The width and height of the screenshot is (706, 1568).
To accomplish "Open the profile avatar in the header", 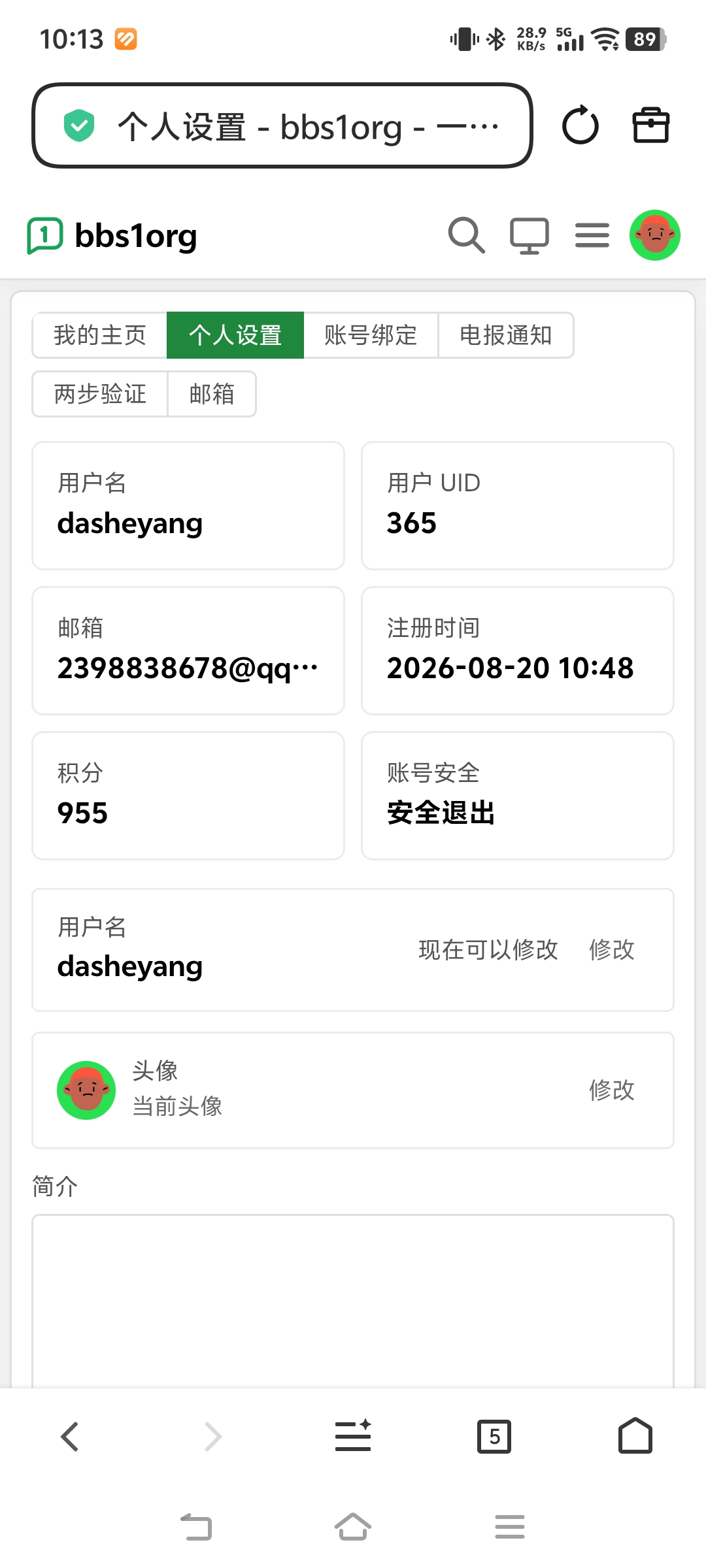I will pyautogui.click(x=655, y=235).
